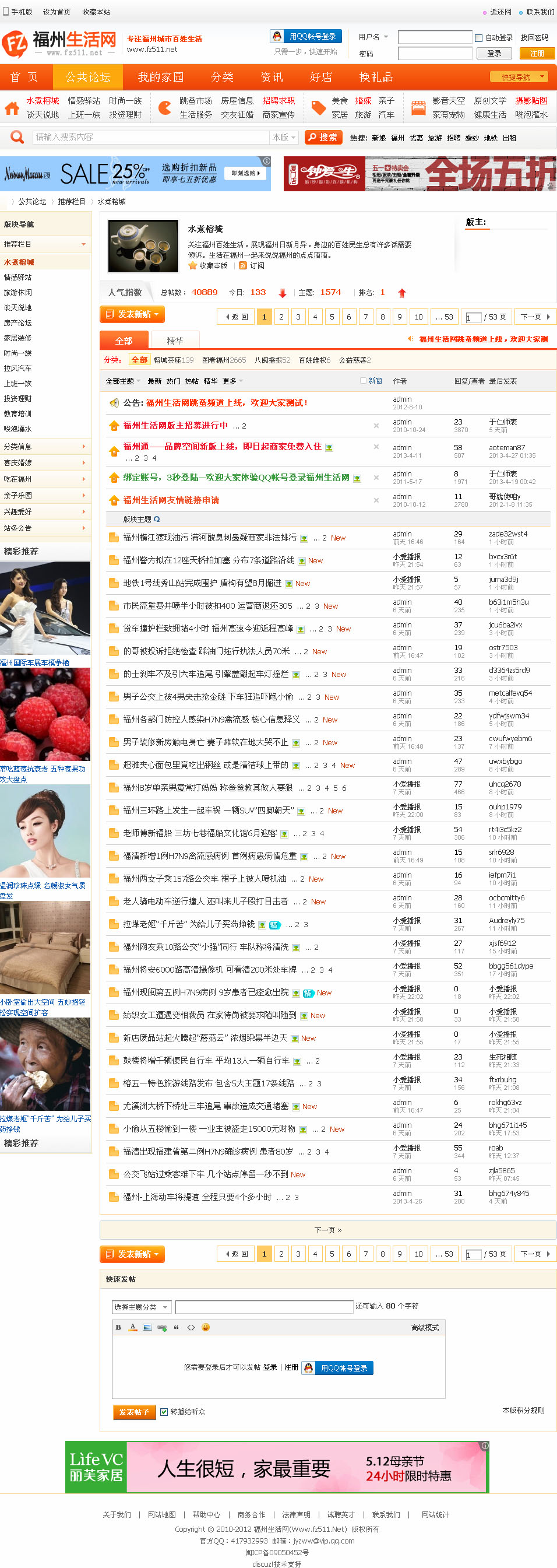Tap 发表新帖 above the thread list
Screen dimensions: 557x1568
(132, 315)
